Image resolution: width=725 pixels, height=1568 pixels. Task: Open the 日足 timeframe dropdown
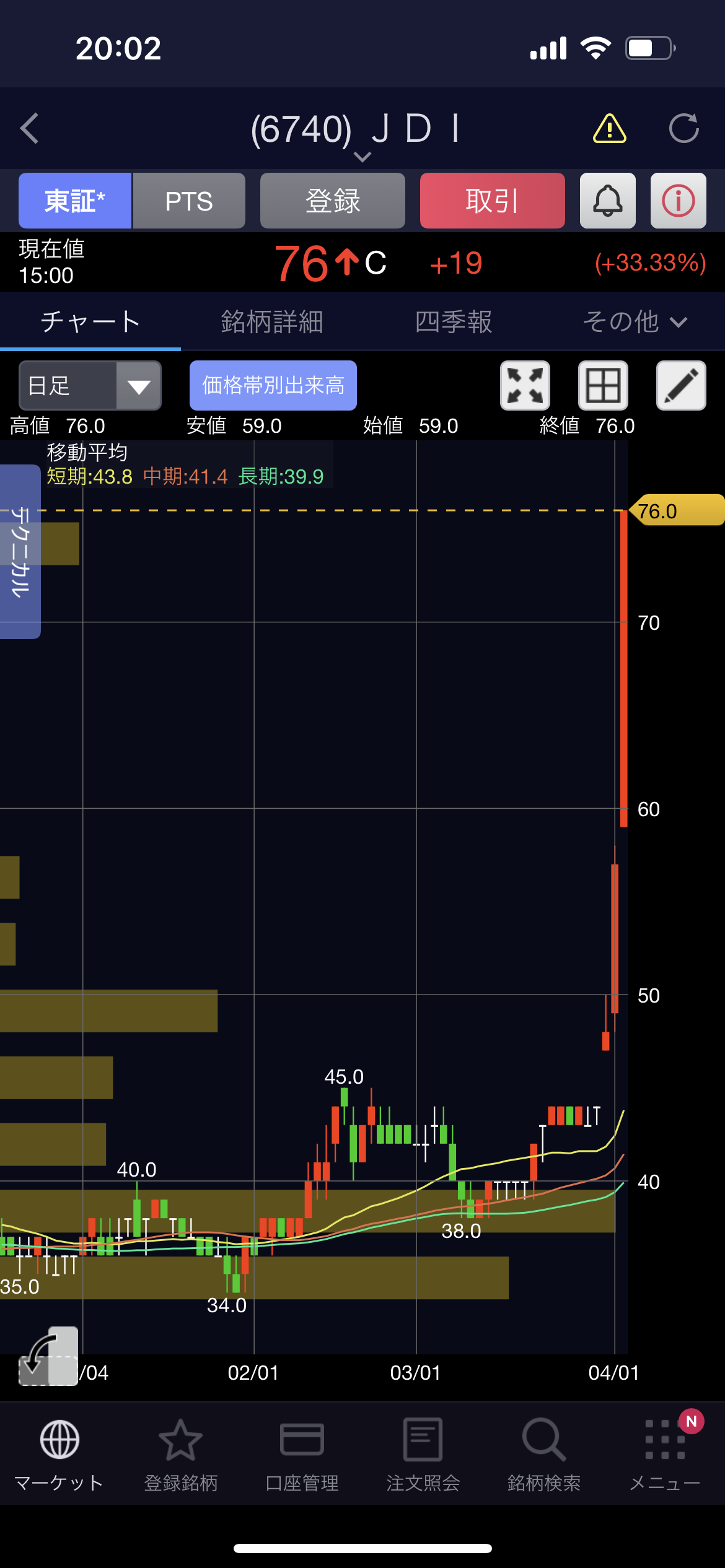[x=90, y=386]
